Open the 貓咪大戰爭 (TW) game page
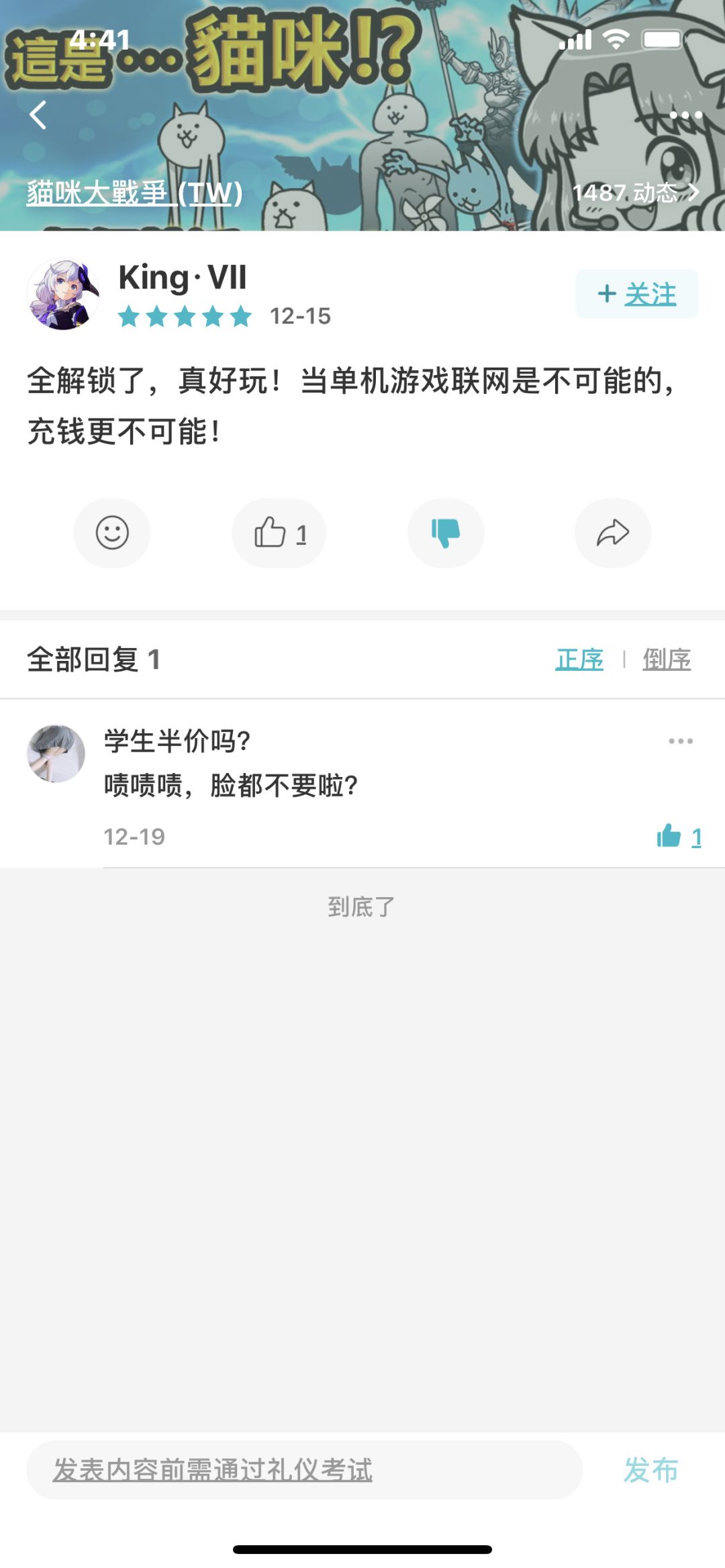This screenshot has width=725, height=1568. click(x=134, y=193)
